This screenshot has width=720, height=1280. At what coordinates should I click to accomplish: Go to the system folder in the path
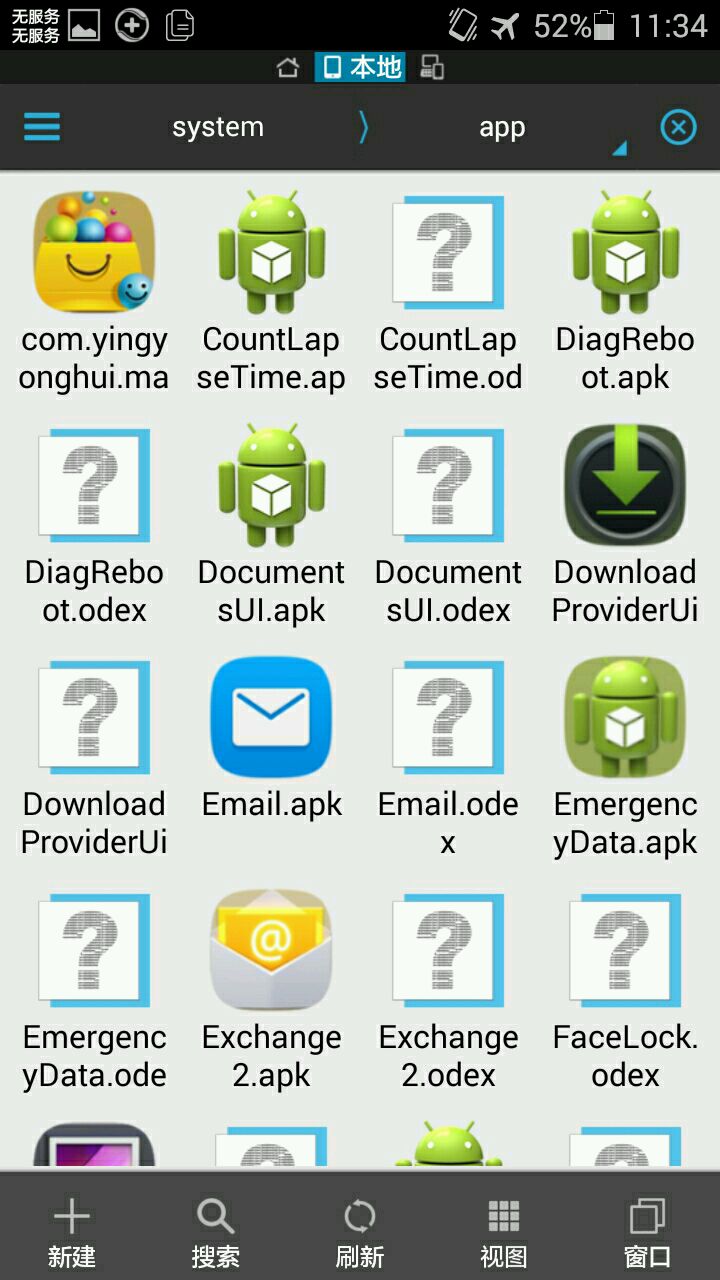coord(218,128)
